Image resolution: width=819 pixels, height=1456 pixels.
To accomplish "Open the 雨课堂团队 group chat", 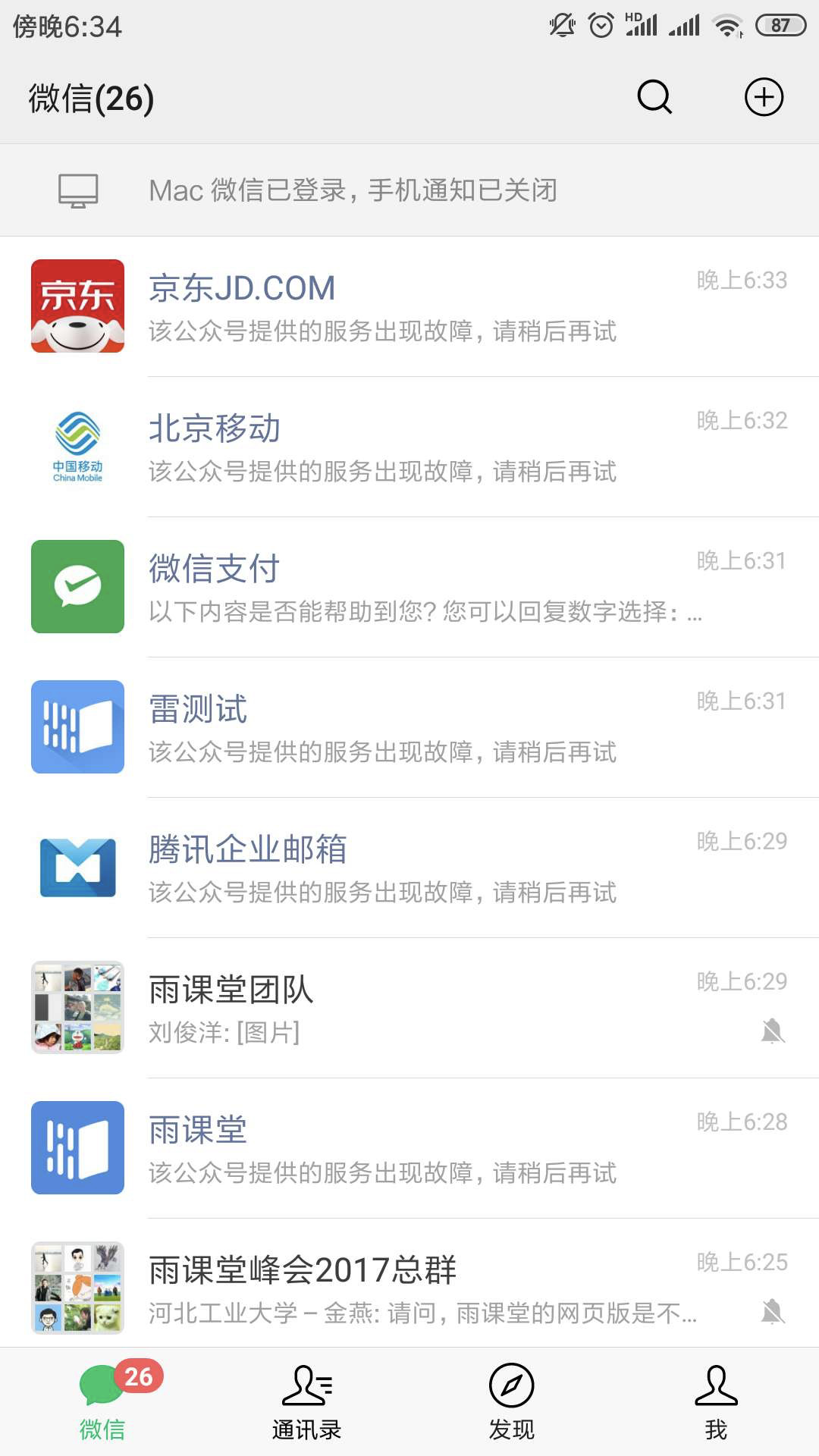I will click(409, 1009).
